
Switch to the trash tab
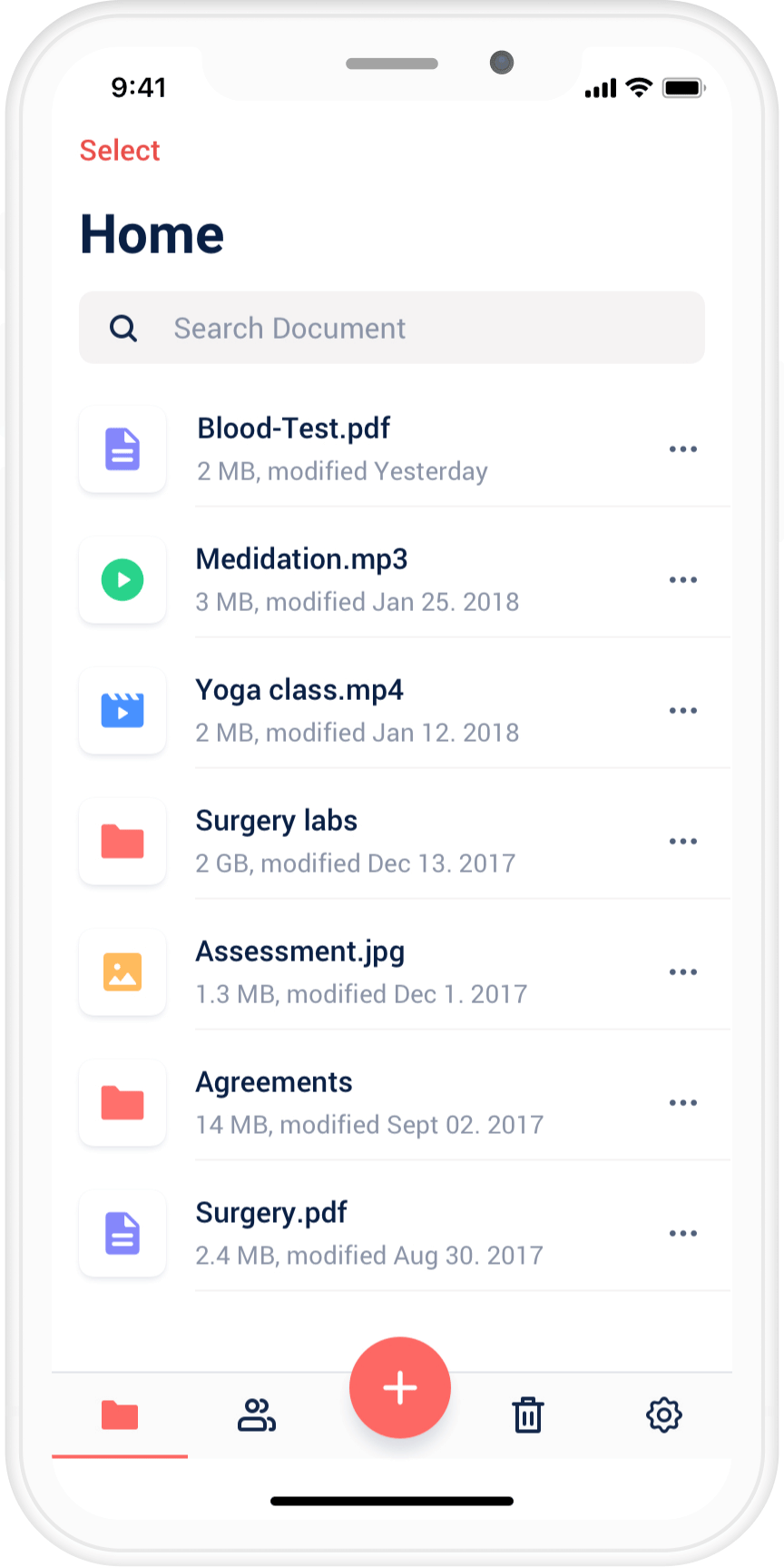pos(528,1414)
